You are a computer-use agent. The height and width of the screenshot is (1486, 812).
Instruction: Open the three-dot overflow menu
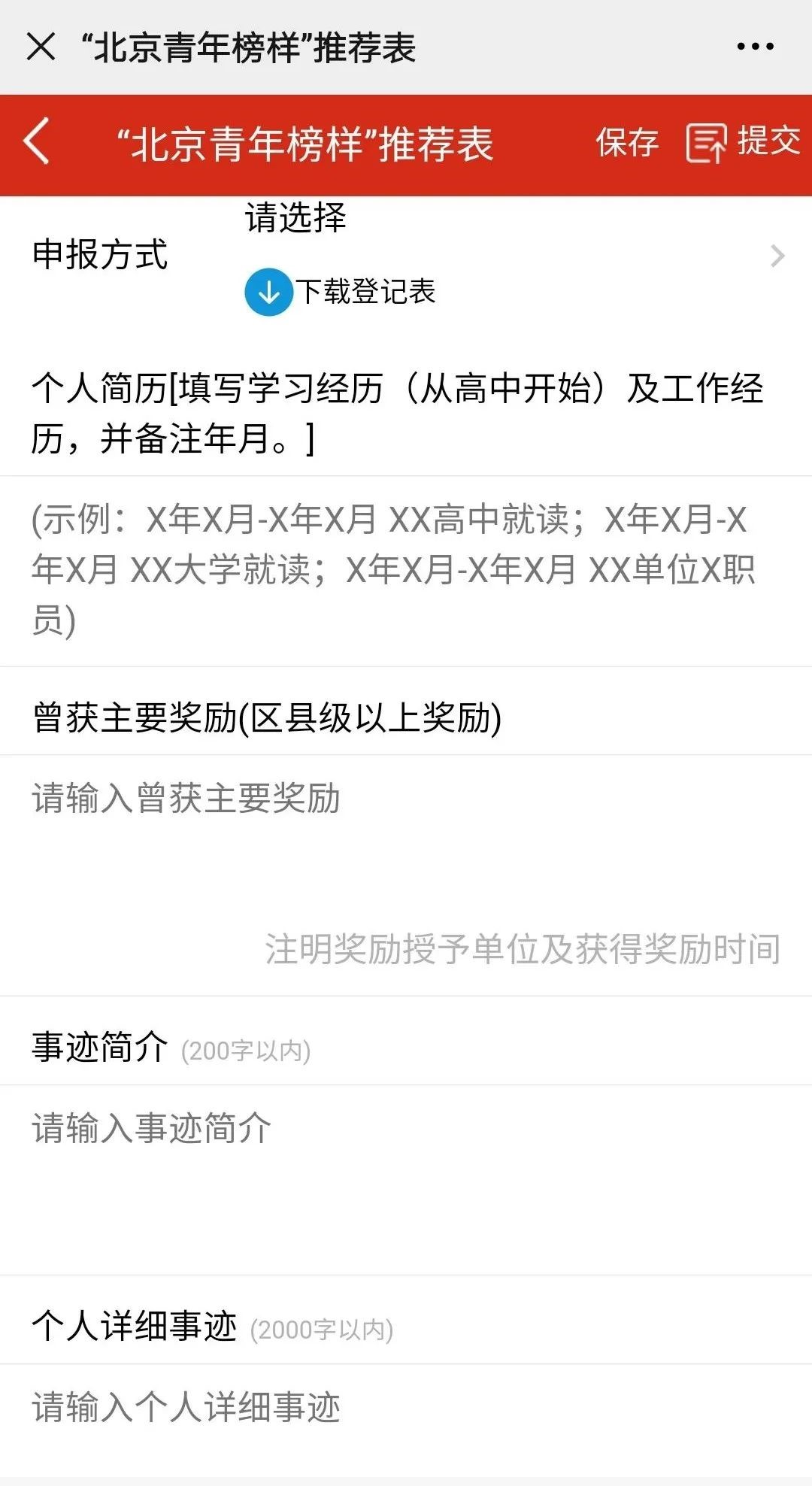click(755, 47)
